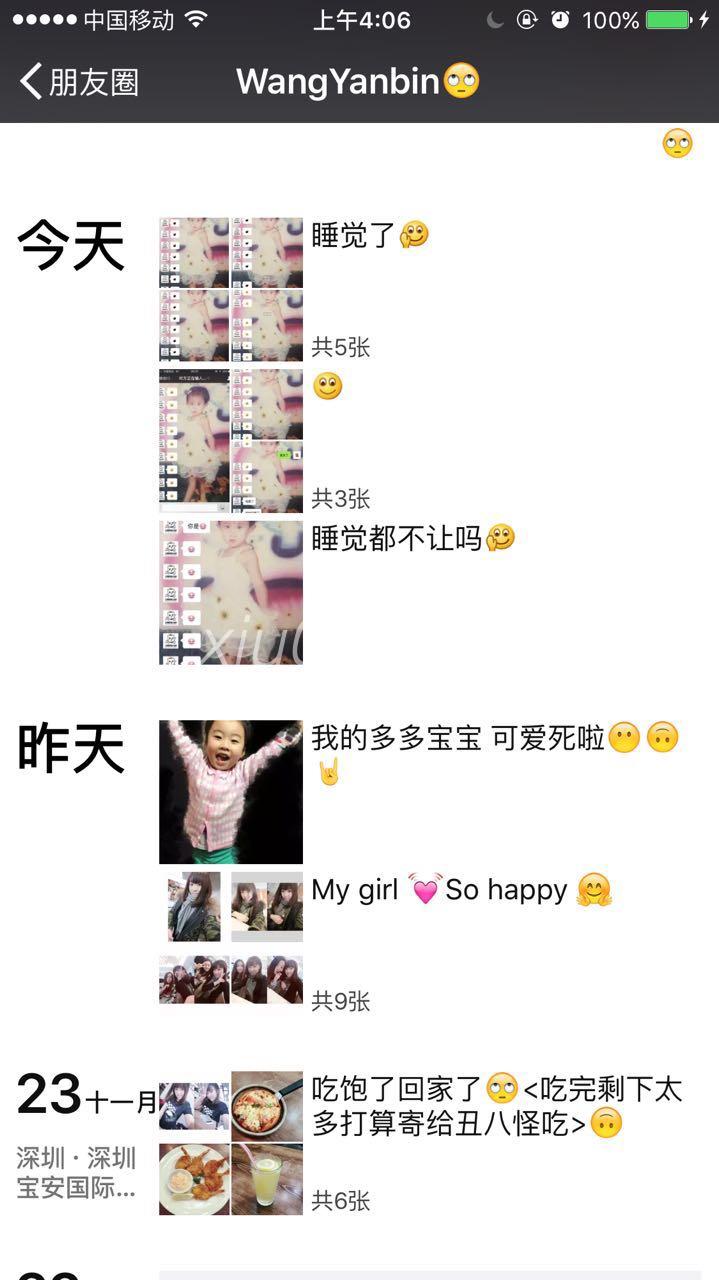Open the post captioned 睡觉都不让吗
719x1280 pixels.
pyautogui.click(x=431, y=592)
